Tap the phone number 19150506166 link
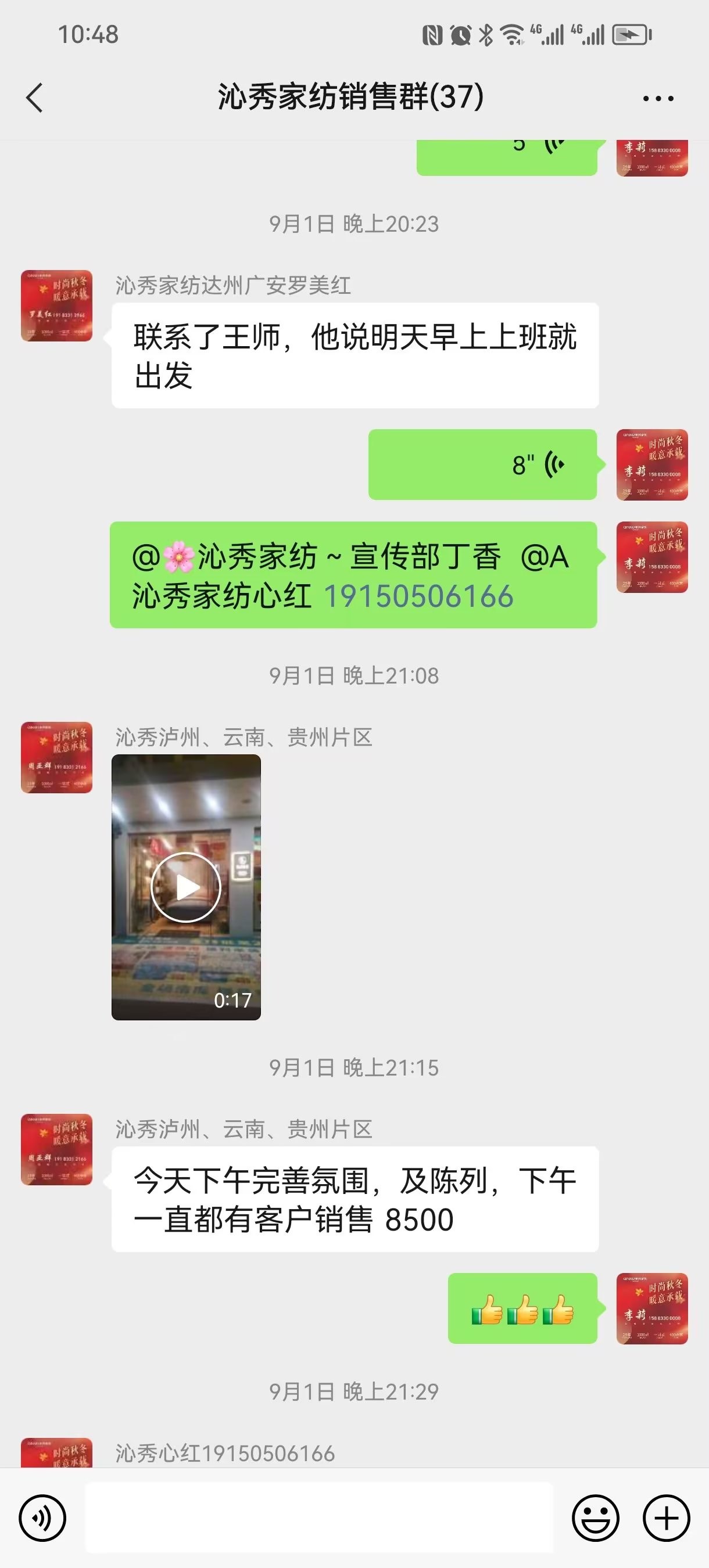Viewport: 709px width, 1568px height. coord(418,596)
